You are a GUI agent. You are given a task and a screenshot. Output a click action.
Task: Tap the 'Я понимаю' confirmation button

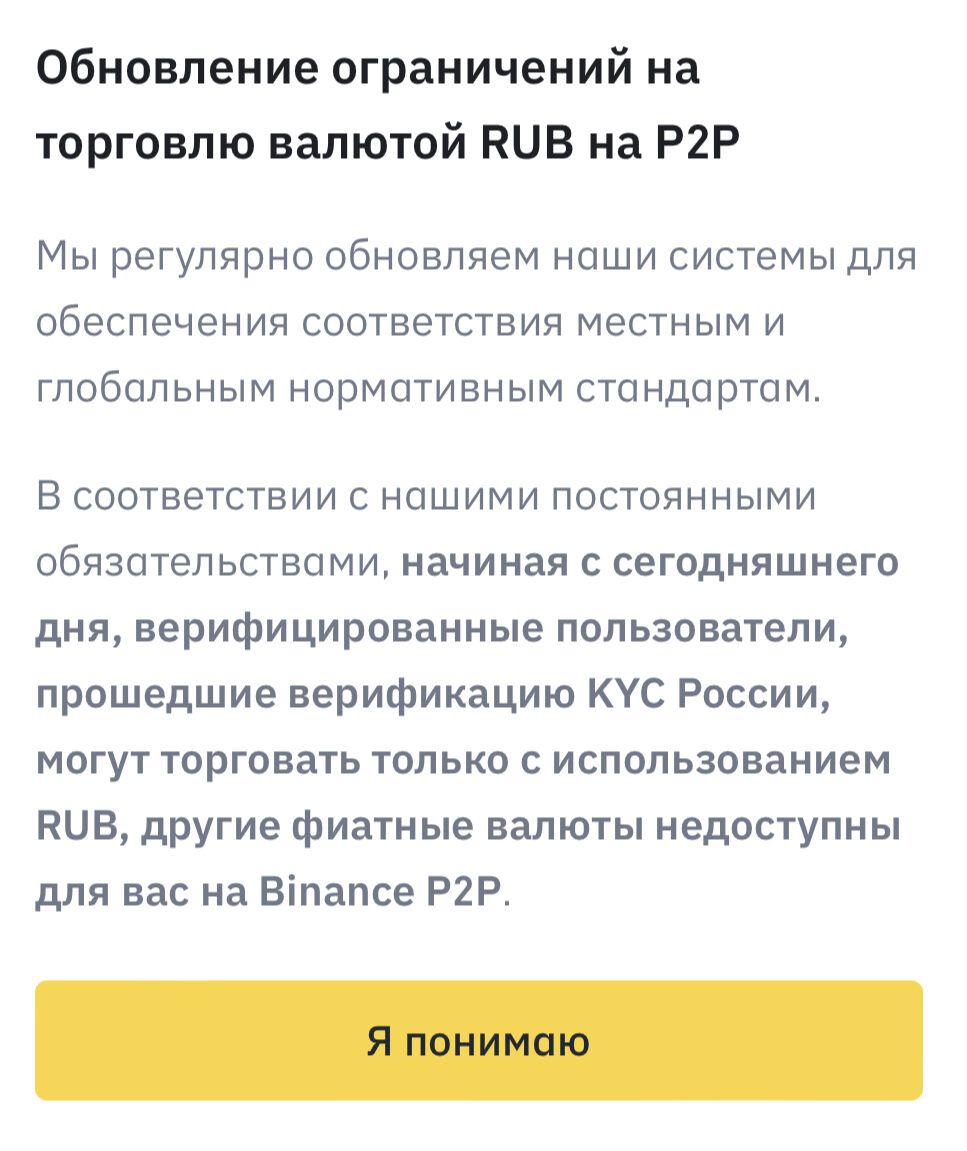[x=478, y=1041]
